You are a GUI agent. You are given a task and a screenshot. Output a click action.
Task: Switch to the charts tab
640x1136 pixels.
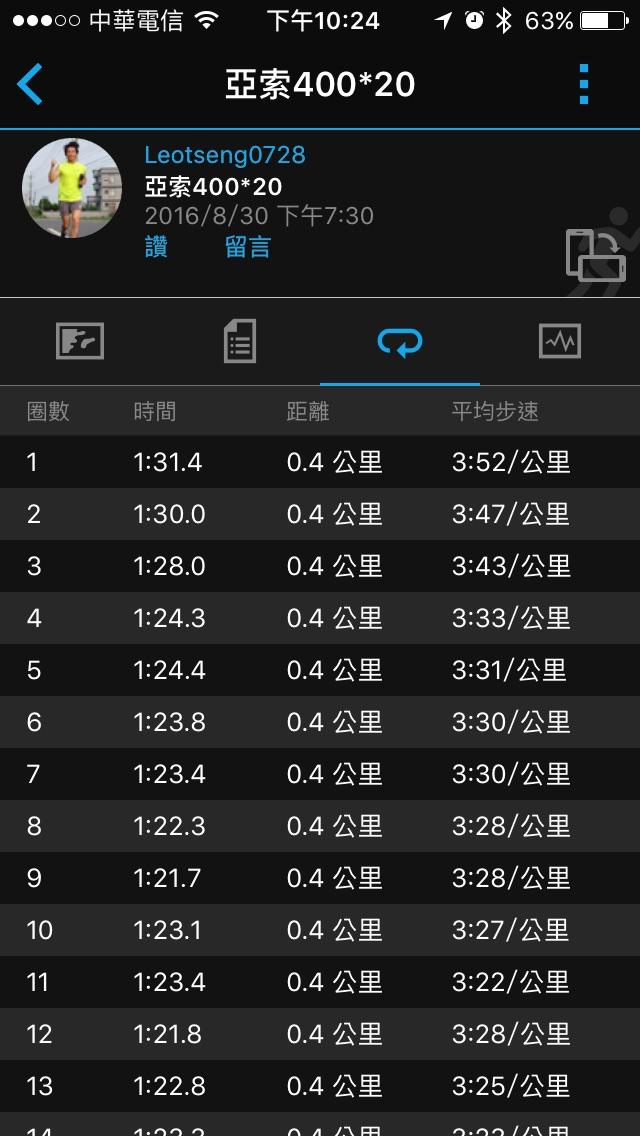tap(559, 342)
